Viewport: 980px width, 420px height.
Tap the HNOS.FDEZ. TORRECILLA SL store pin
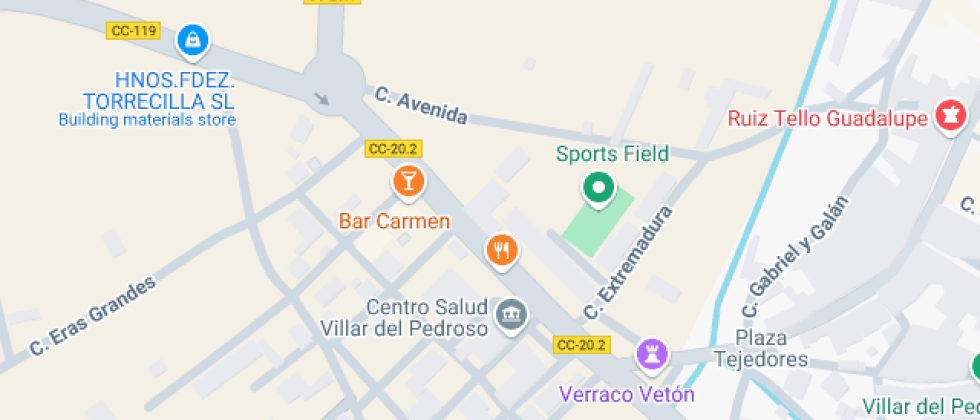tap(191, 40)
